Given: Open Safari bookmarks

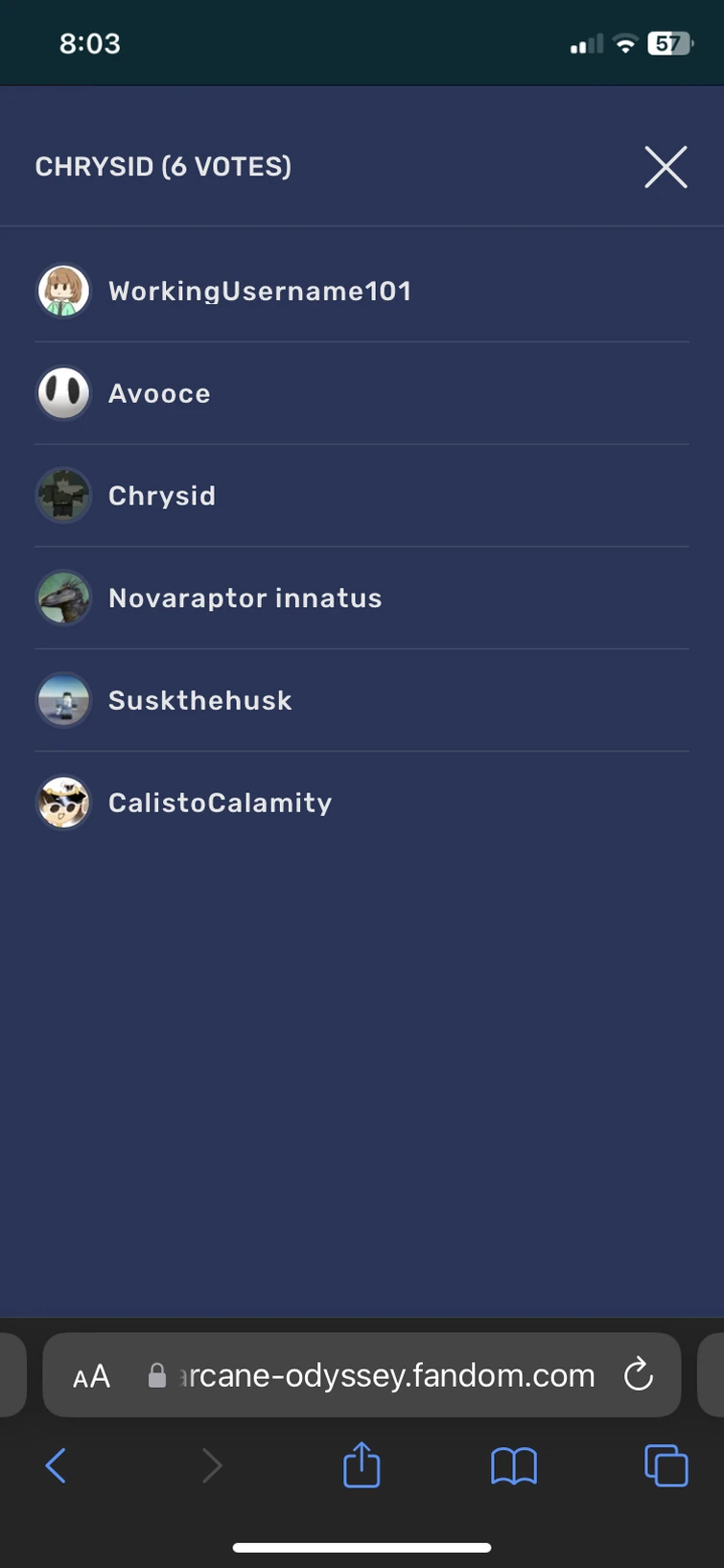Looking at the screenshot, I should [514, 1465].
